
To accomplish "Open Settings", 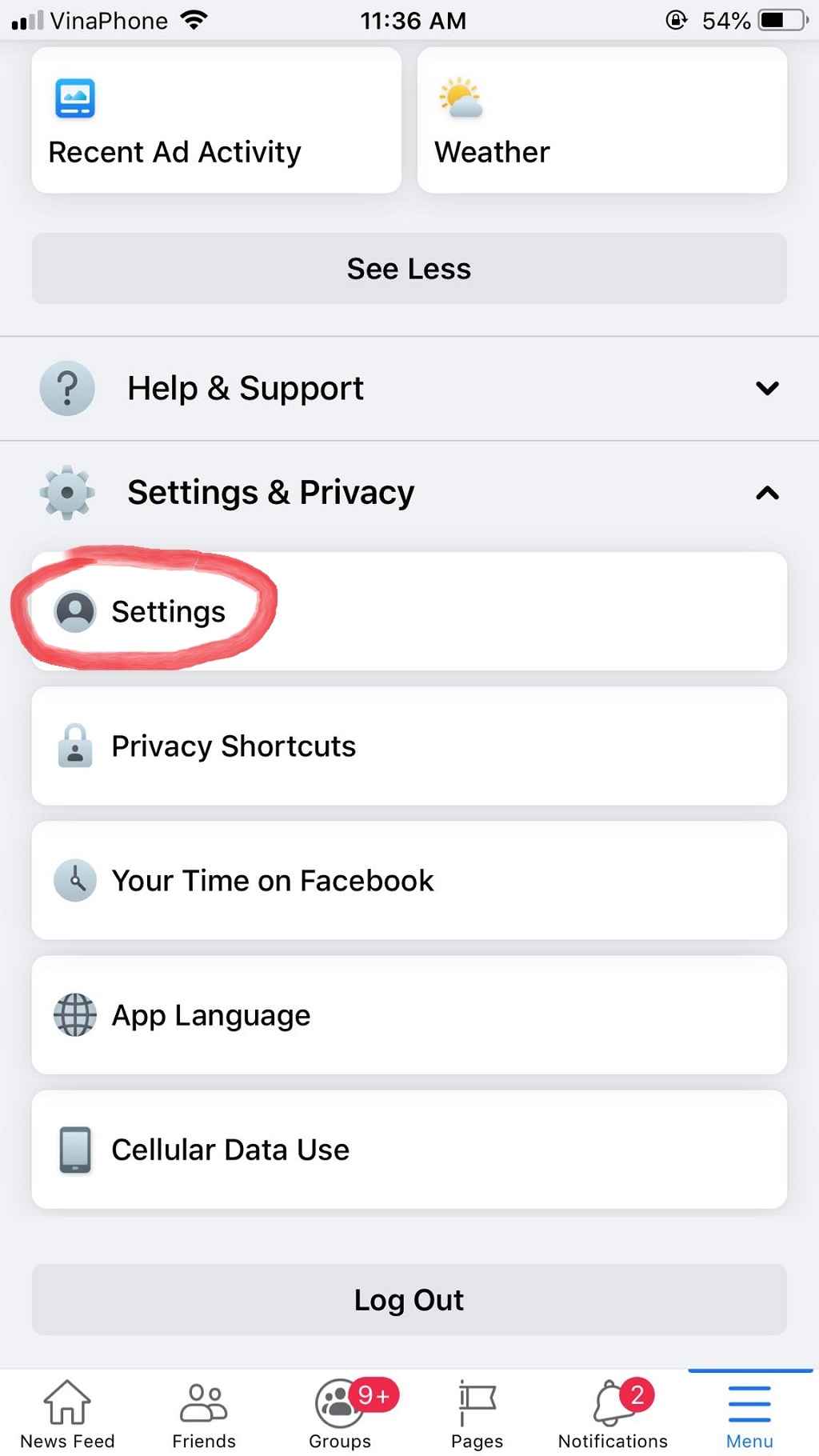I will pos(409,612).
